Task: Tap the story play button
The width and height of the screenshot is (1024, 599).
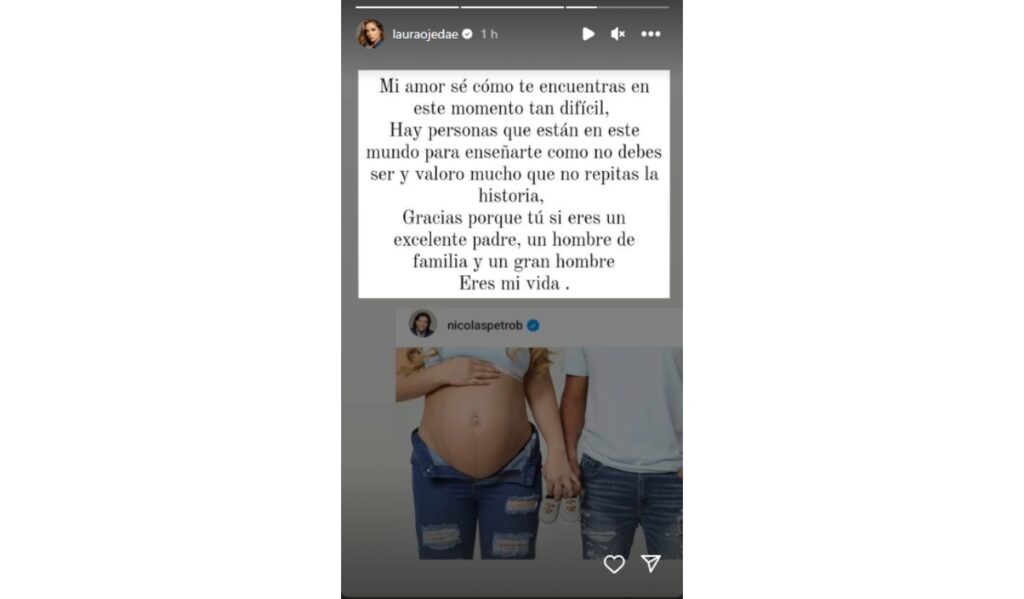Action: click(588, 34)
